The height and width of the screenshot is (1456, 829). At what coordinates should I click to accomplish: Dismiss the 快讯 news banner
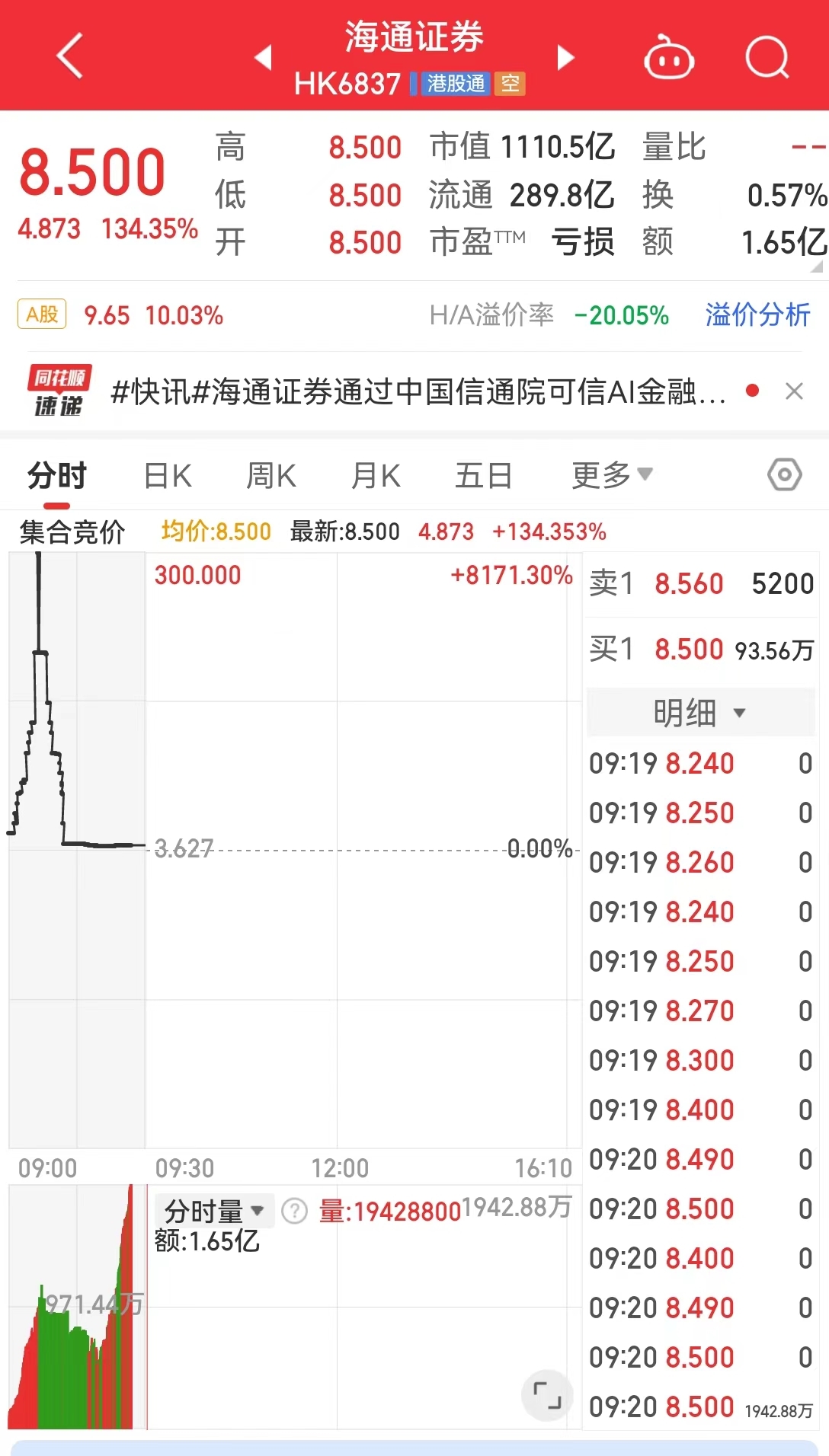pyautogui.click(x=794, y=391)
